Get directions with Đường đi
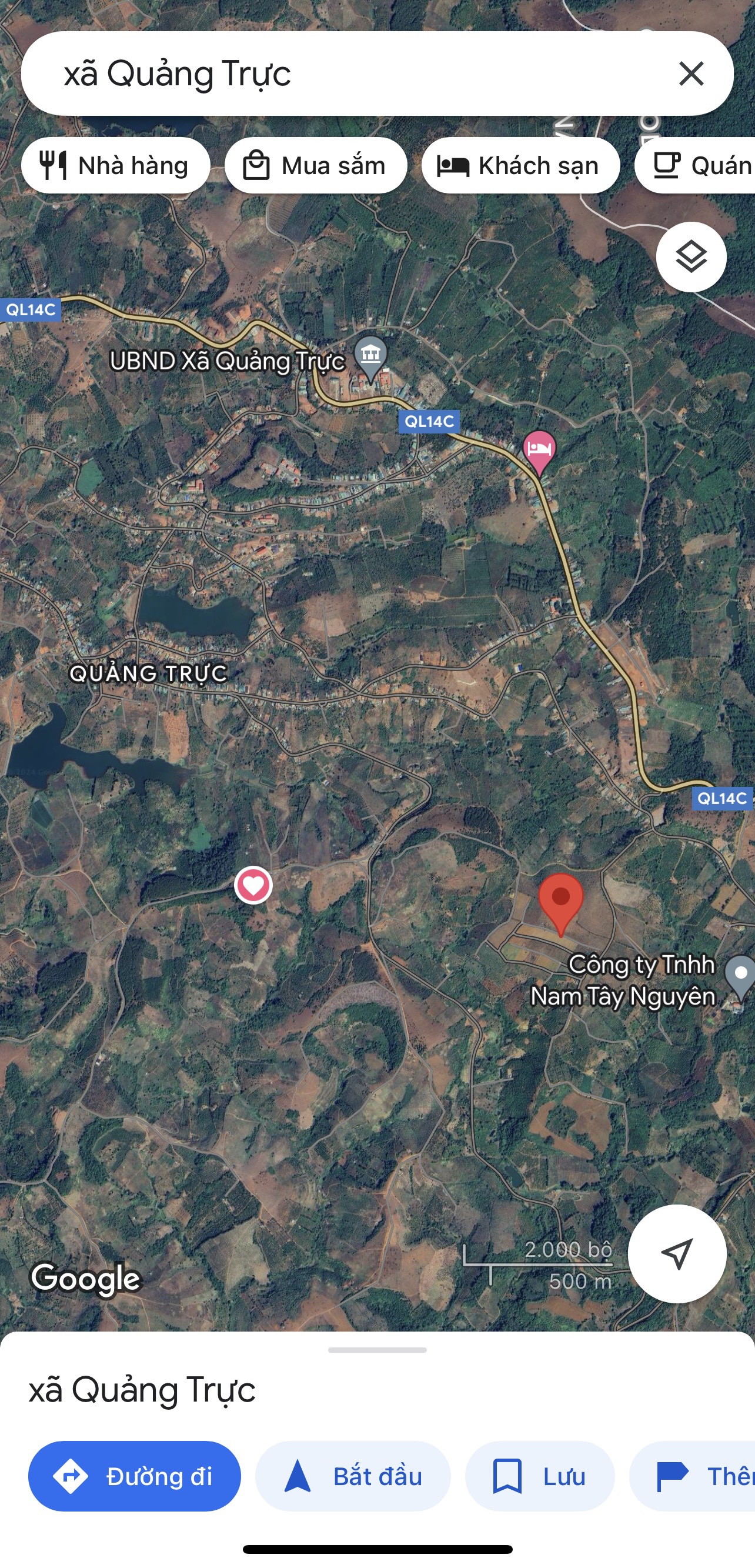755x1568 pixels. (x=135, y=1476)
